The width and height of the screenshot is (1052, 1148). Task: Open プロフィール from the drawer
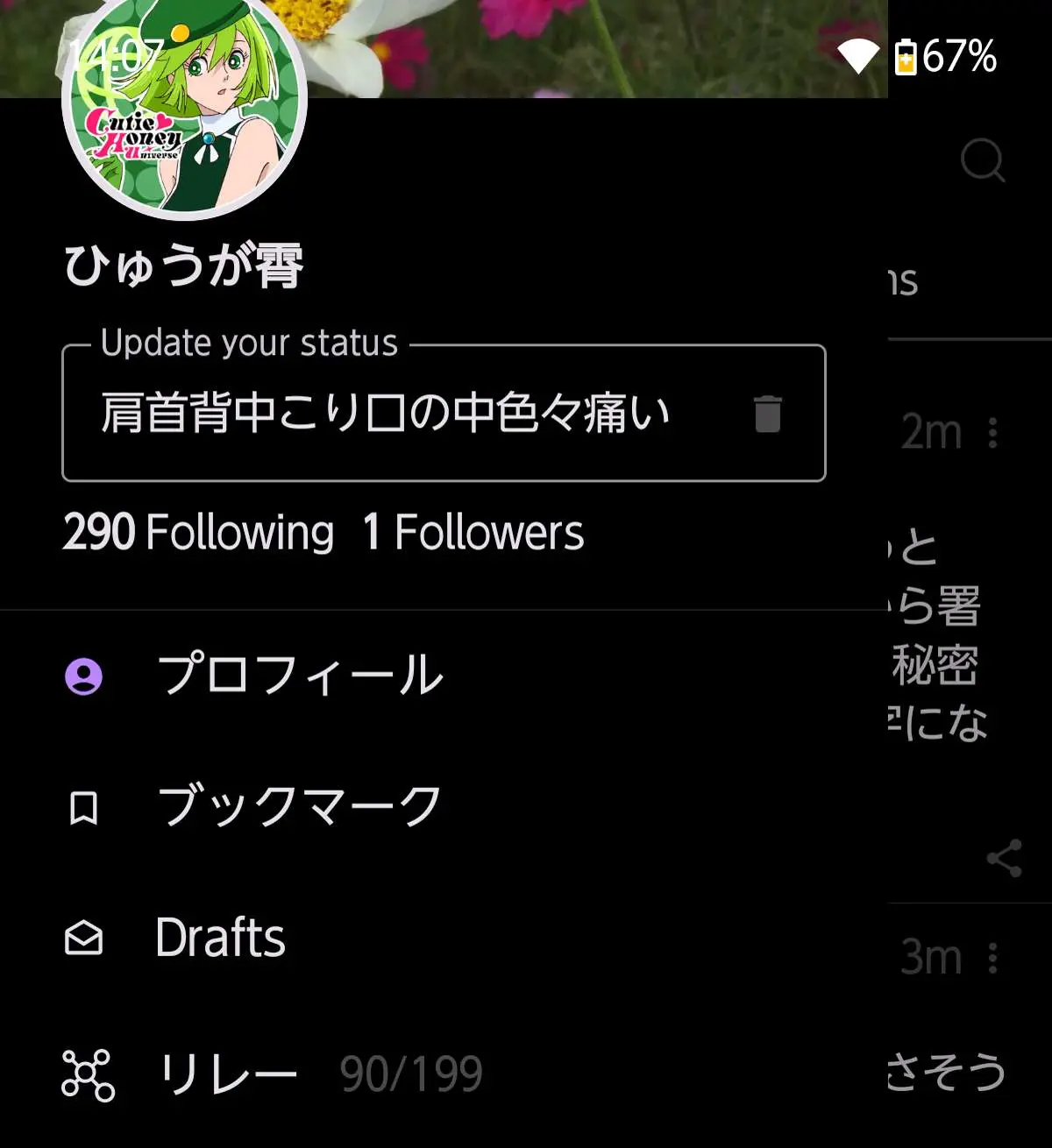click(298, 676)
